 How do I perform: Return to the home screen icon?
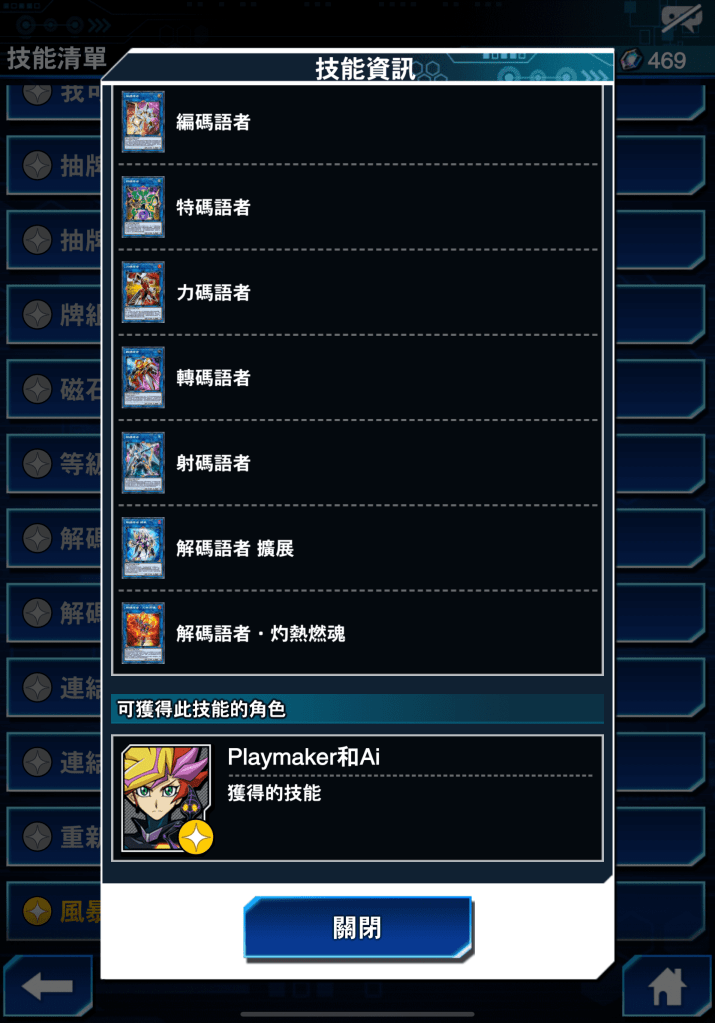(667, 988)
